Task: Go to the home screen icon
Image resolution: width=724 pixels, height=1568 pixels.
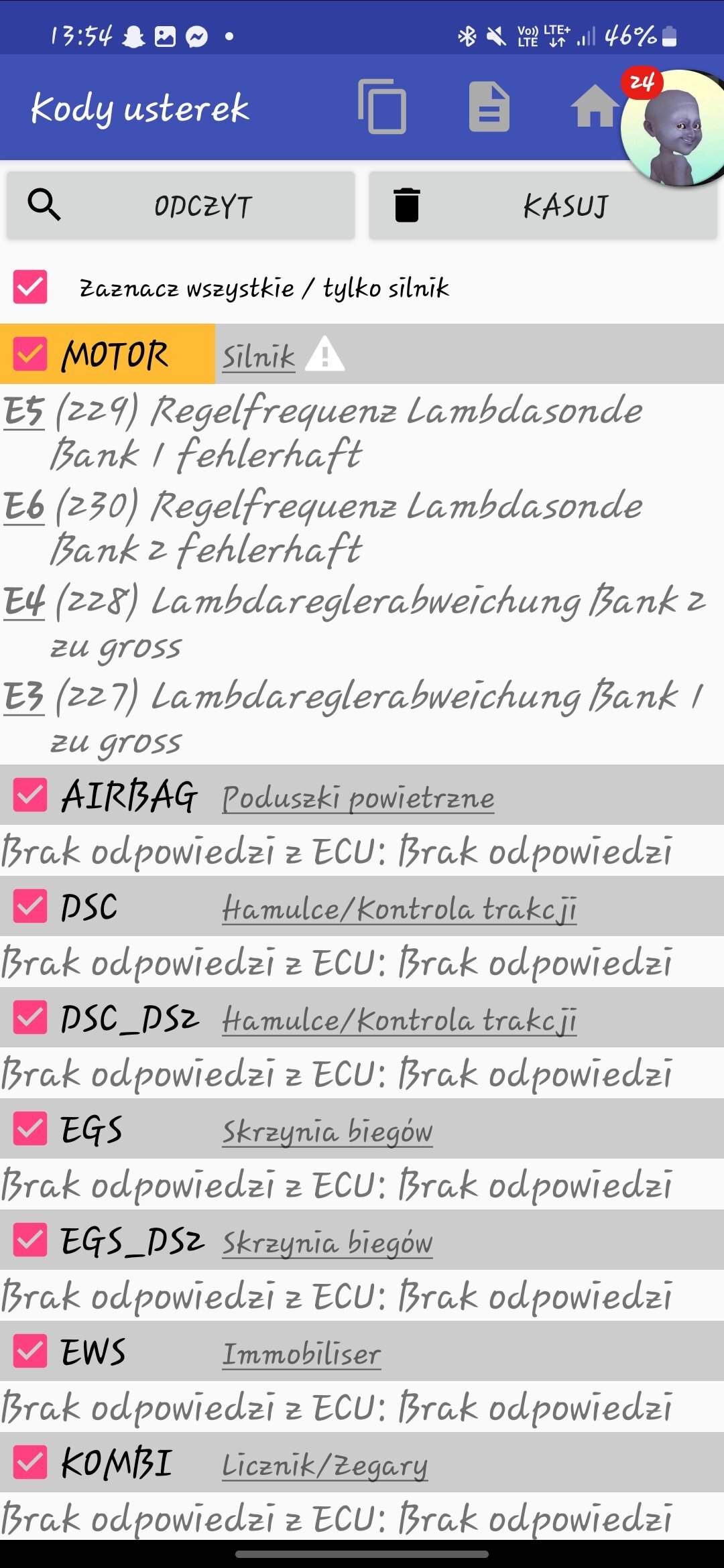Action: click(x=595, y=107)
